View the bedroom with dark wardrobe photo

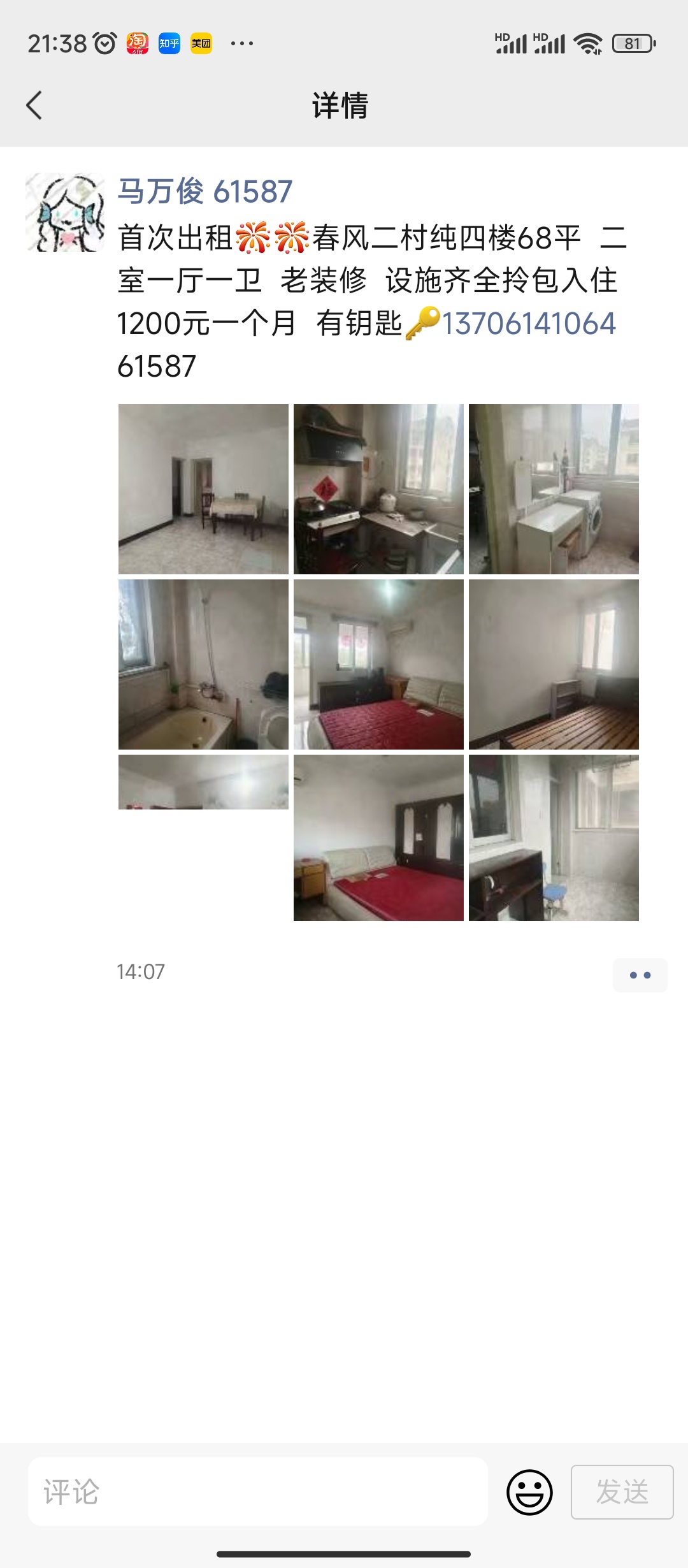[x=378, y=838]
